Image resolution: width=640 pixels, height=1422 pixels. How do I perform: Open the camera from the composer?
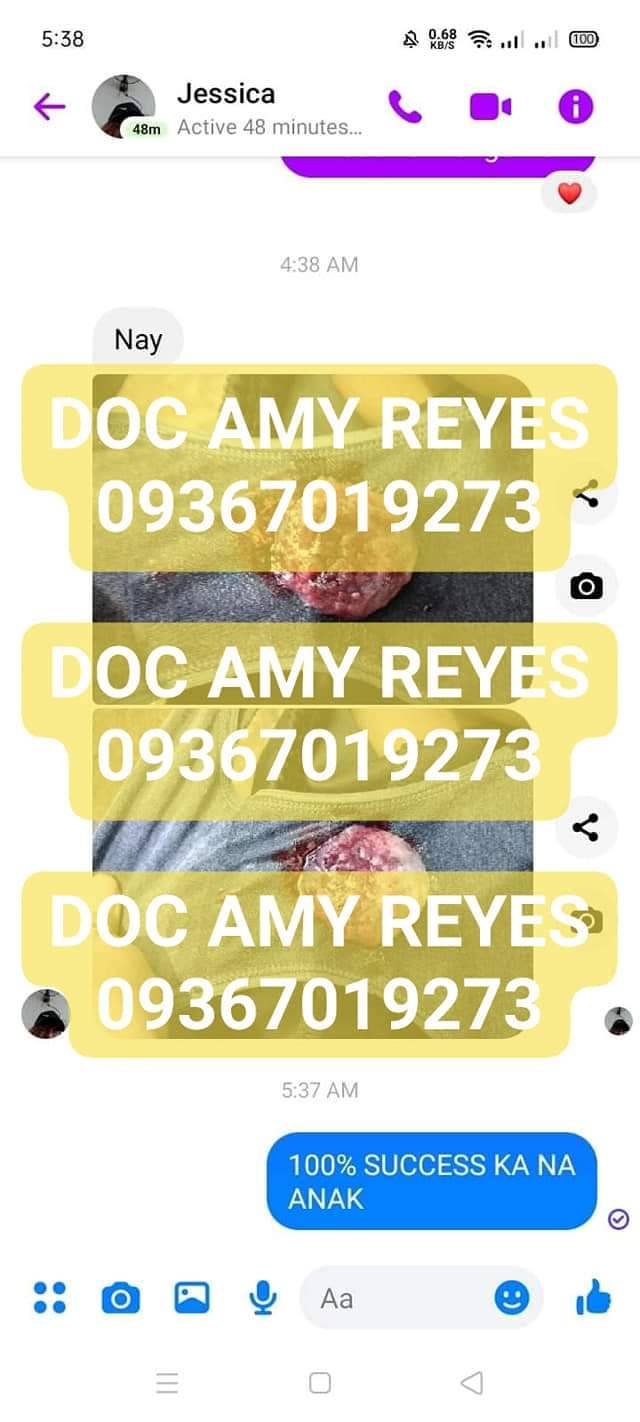pyautogui.click(x=121, y=1298)
